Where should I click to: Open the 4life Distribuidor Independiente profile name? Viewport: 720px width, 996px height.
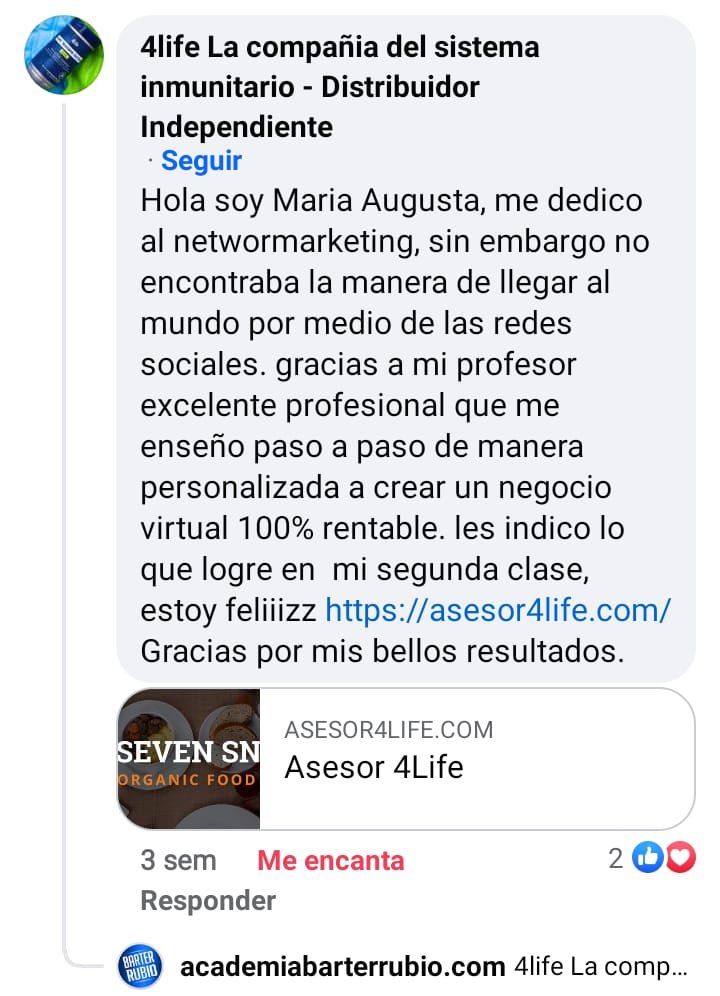tap(340, 87)
